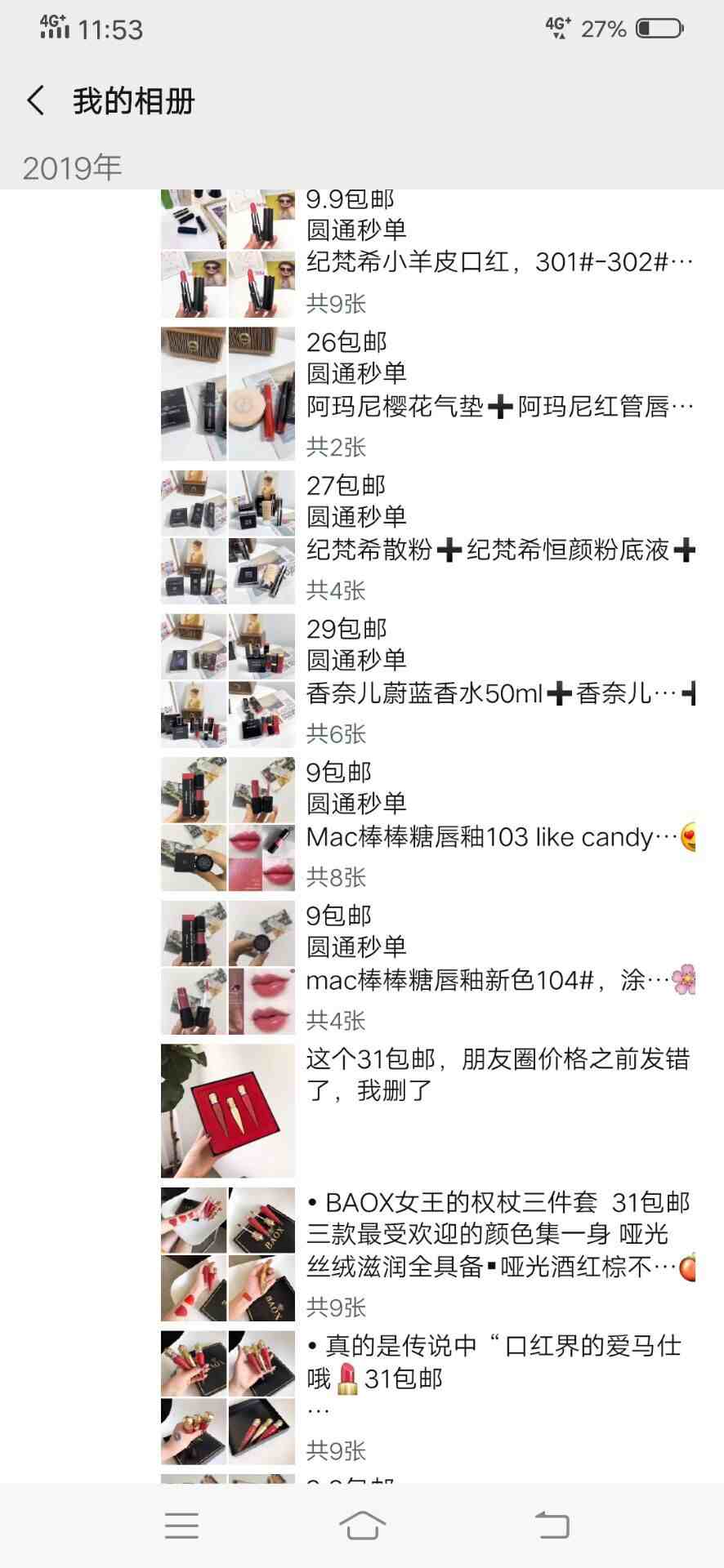Viewport: 724px width, 1568px height.
Task: Go back from 我的相册
Action: [x=36, y=101]
